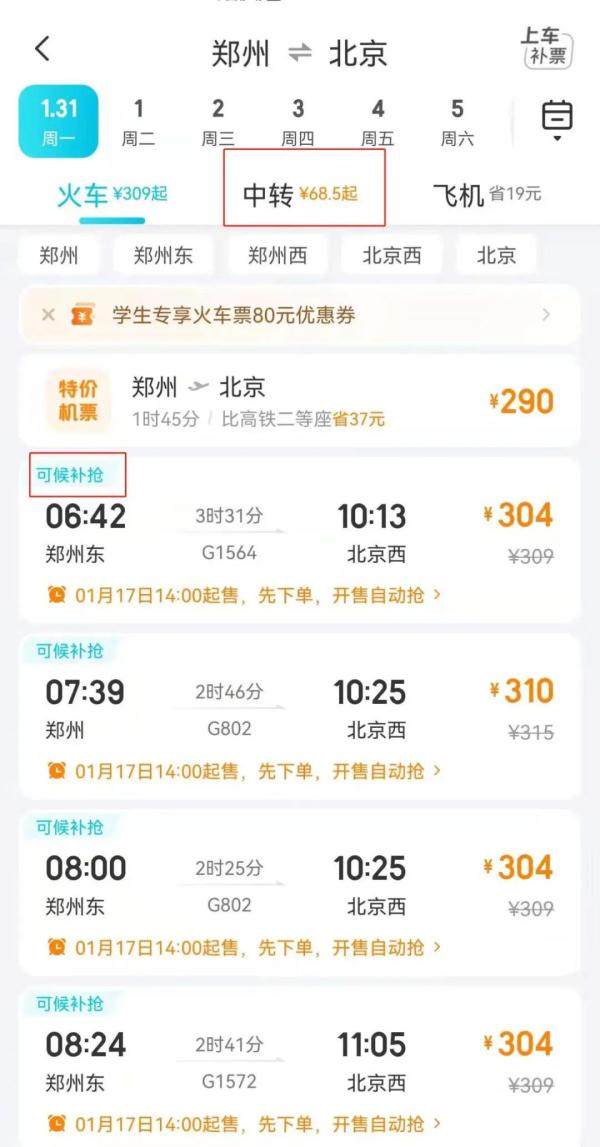Viewport: 600px width, 1147px height.
Task: Filter by 北京 station chip
Action: pos(496,255)
